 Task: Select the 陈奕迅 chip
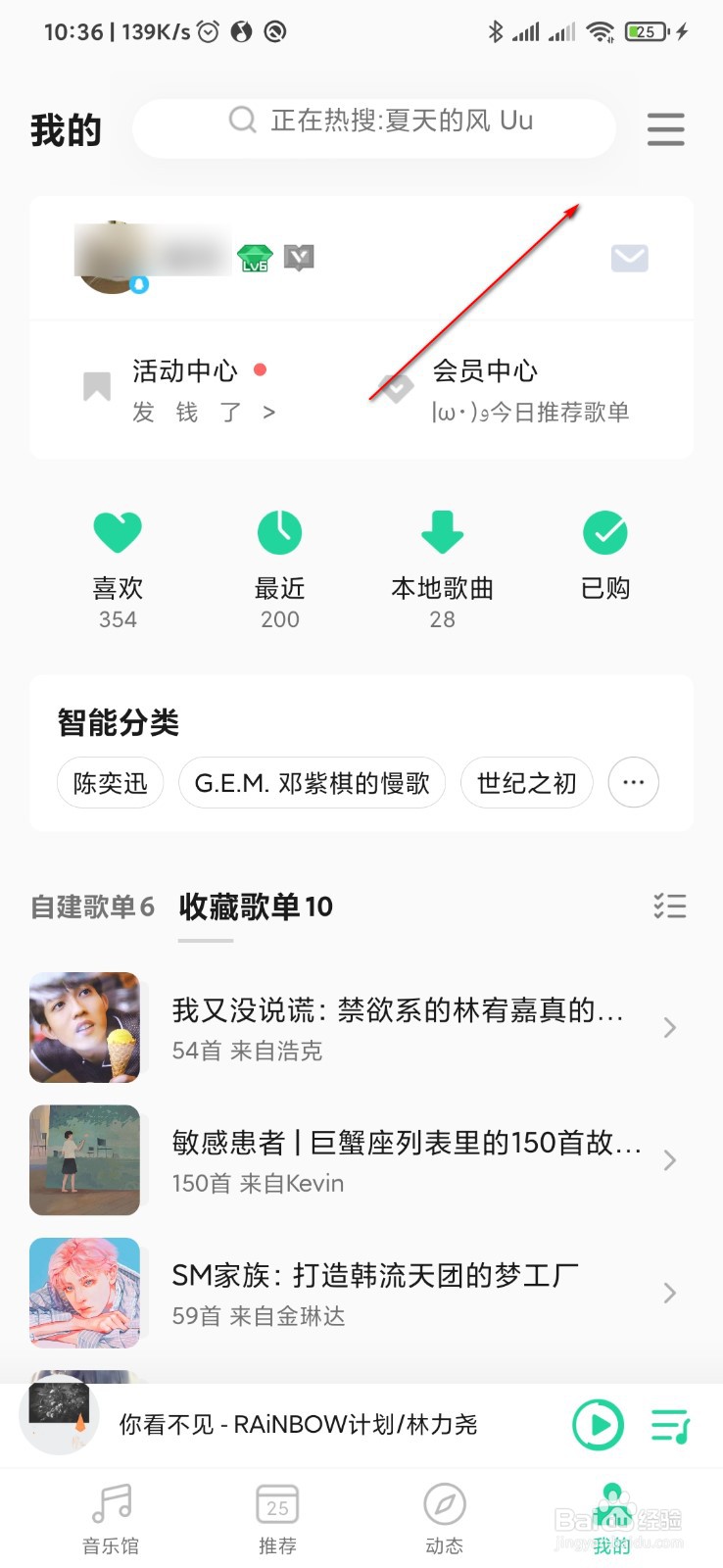[111, 782]
